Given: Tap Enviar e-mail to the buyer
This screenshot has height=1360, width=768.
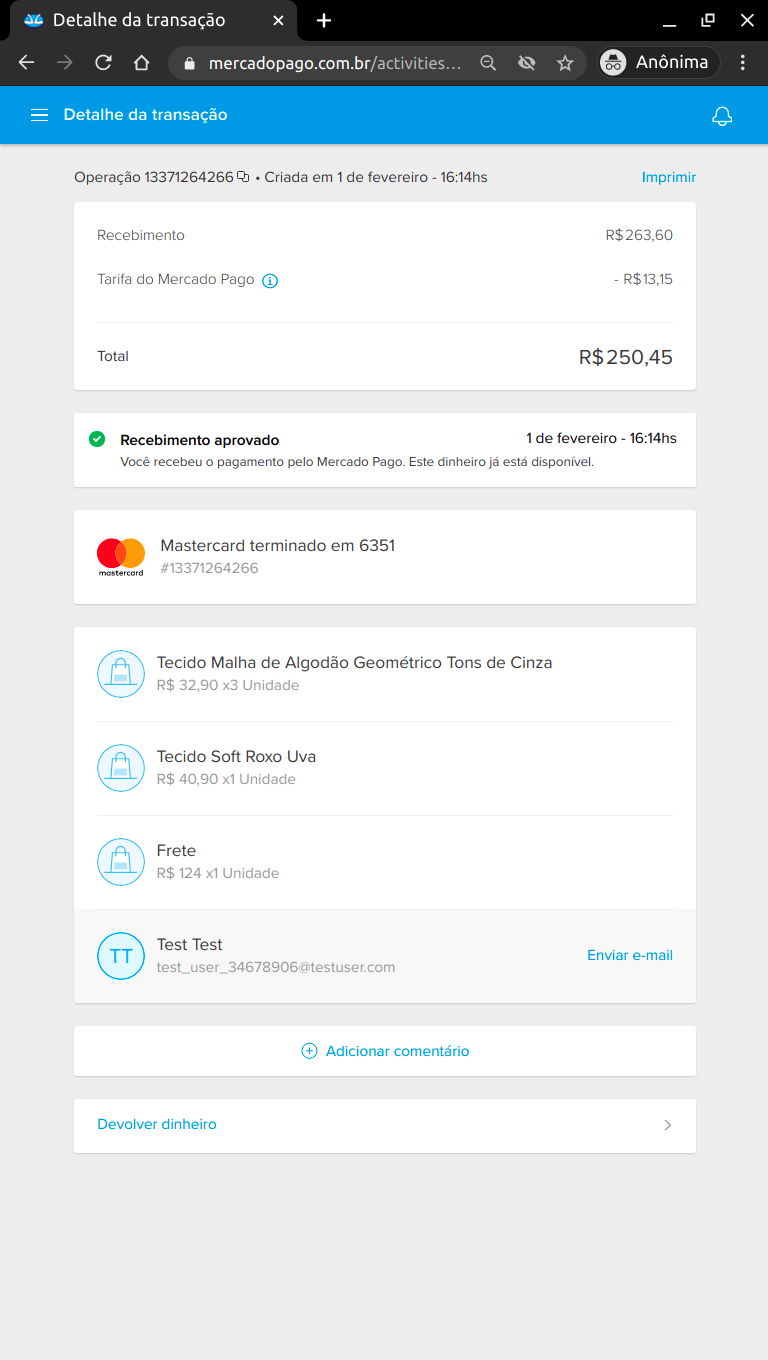Looking at the screenshot, I should tap(629, 955).
